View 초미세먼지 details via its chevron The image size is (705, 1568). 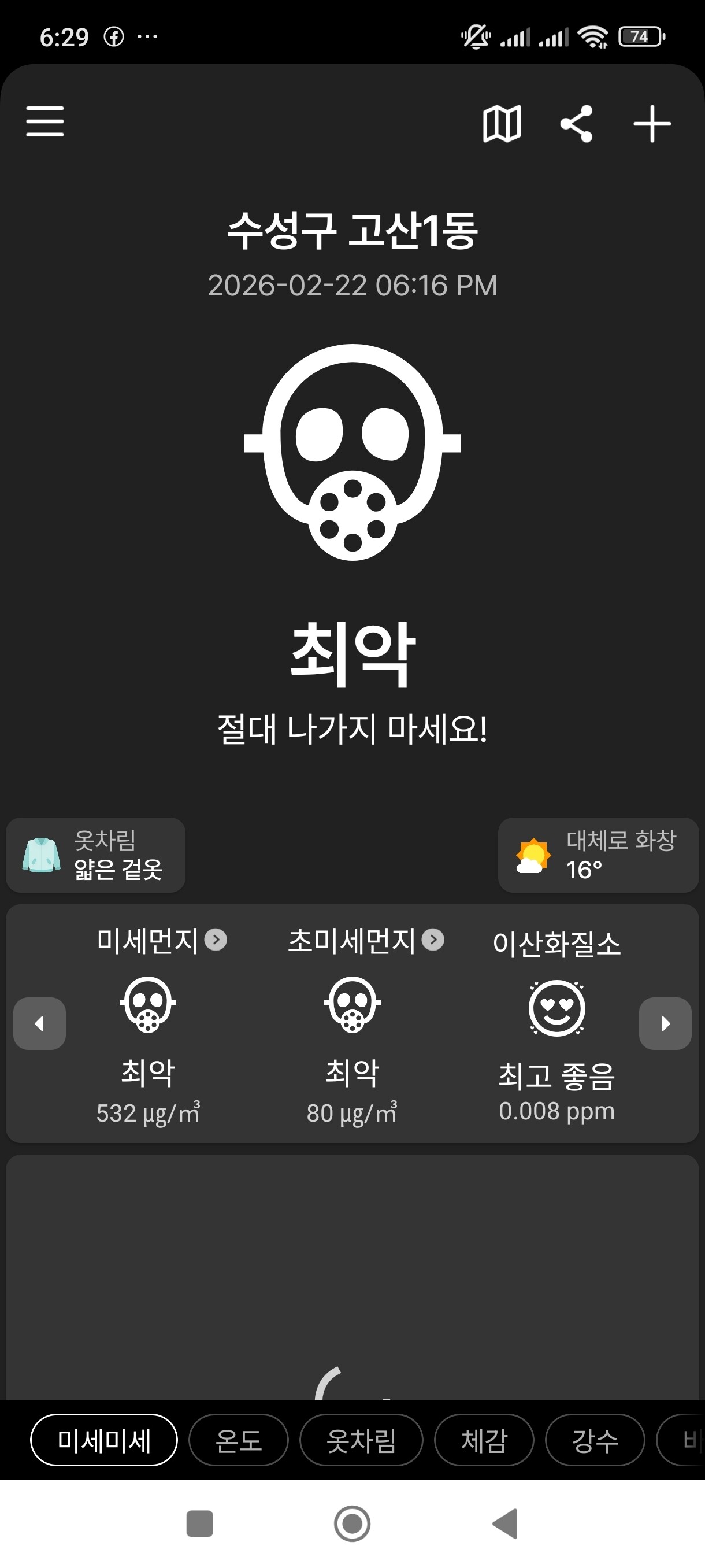[x=433, y=939]
